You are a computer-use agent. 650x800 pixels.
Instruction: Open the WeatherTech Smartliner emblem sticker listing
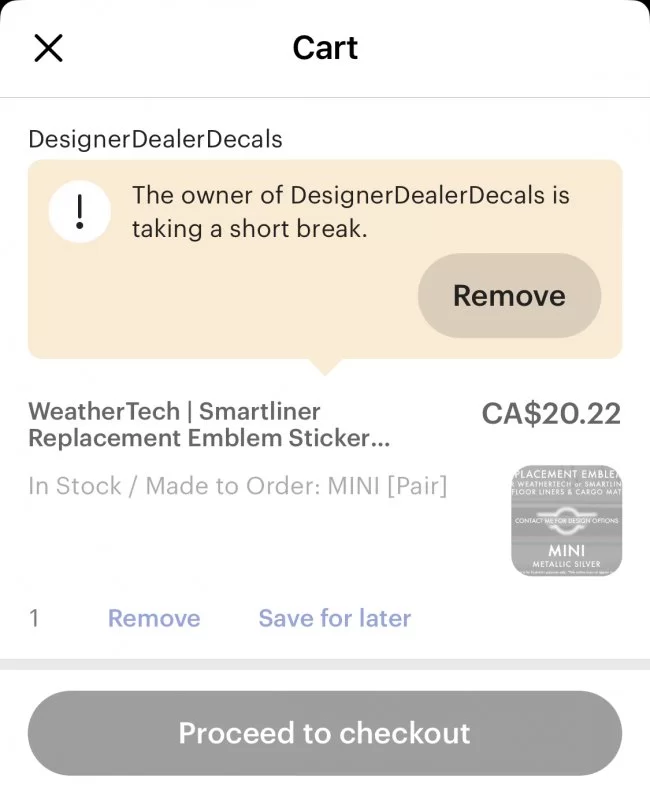click(x=210, y=424)
